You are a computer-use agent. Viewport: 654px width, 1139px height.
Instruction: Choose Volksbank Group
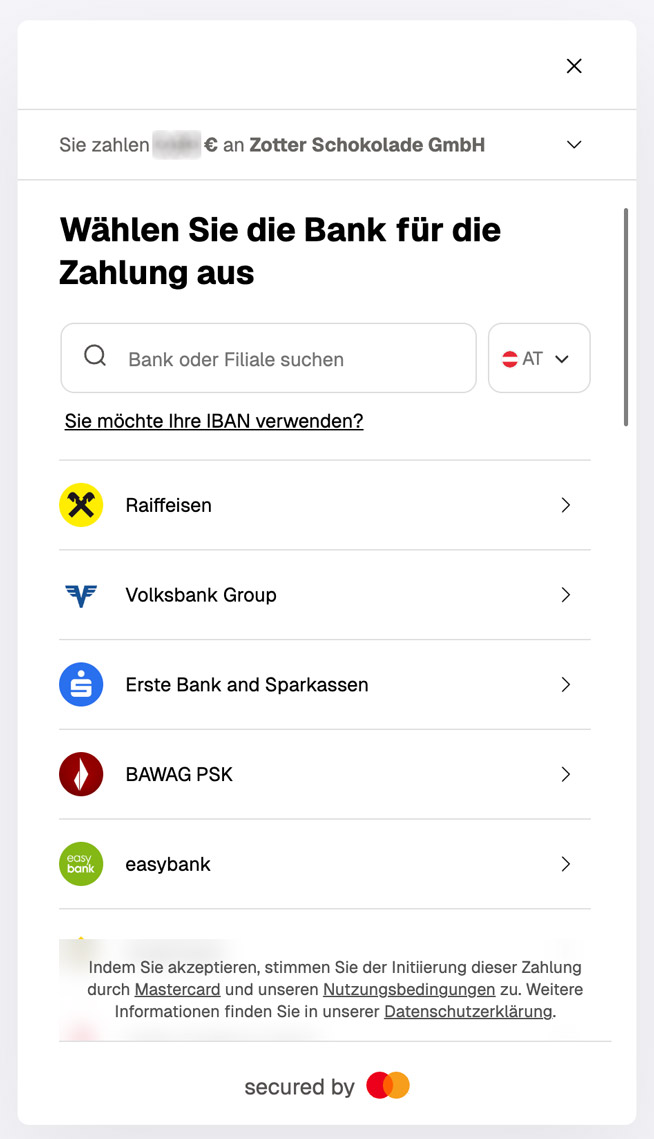click(x=325, y=595)
